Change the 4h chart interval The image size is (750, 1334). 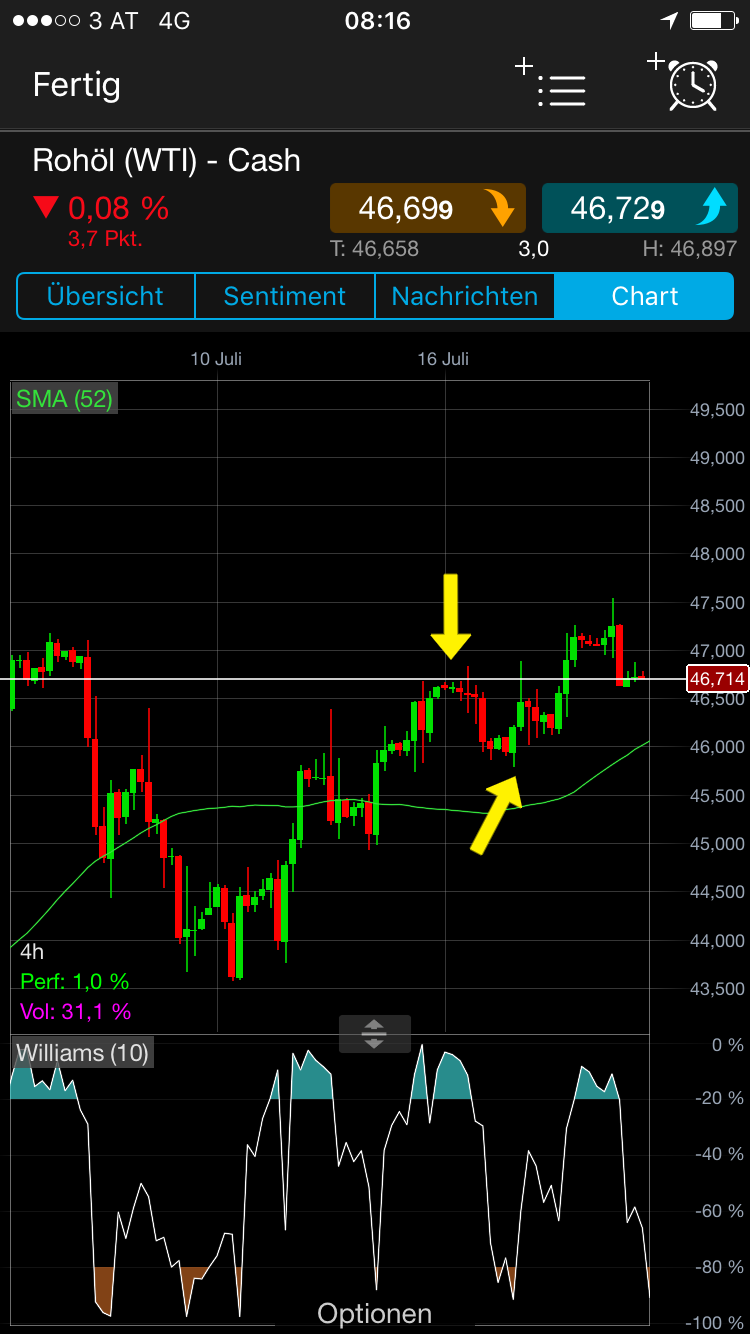pos(32,951)
